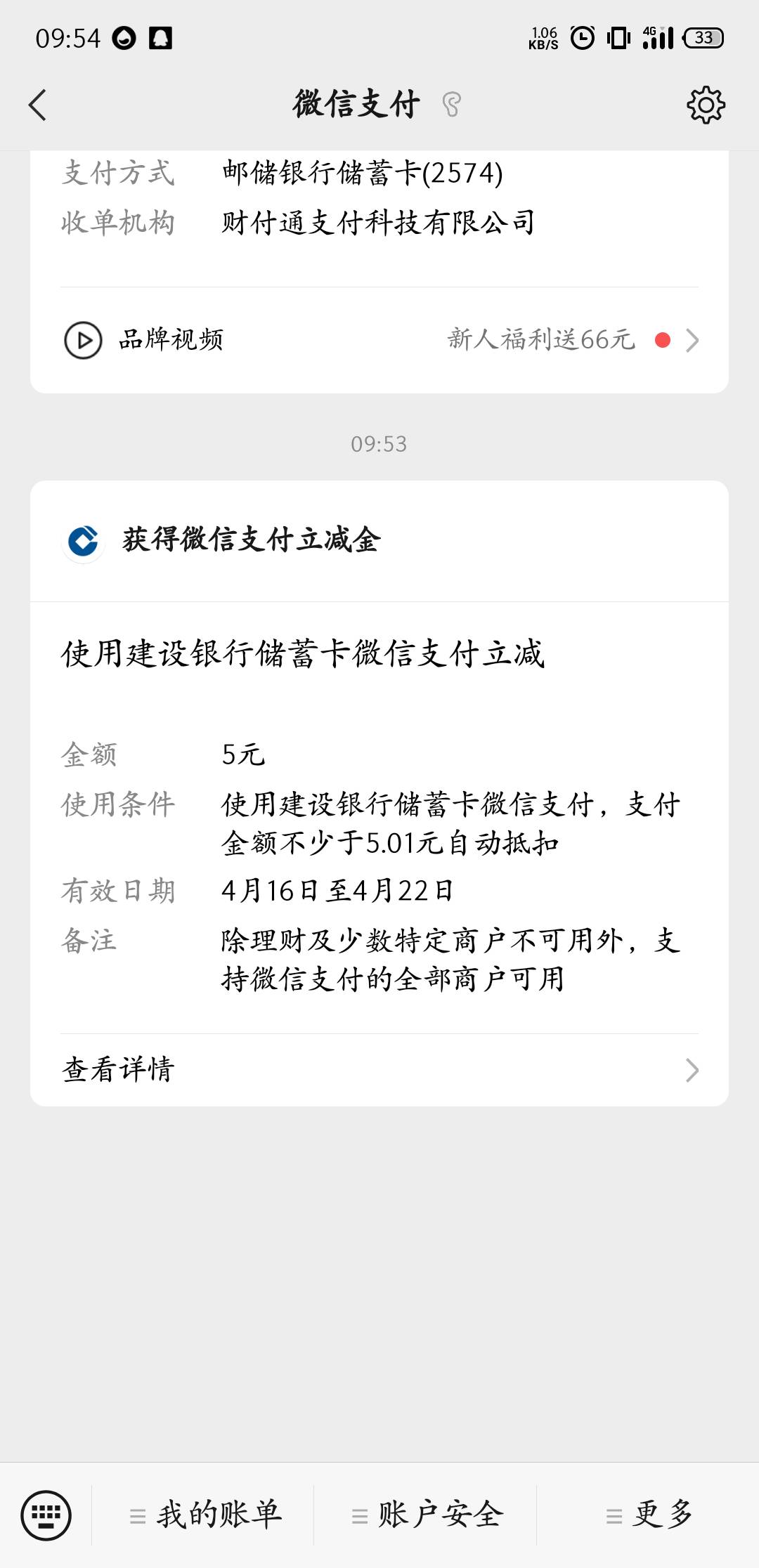Open the 更多 menu
The width and height of the screenshot is (759, 1568).
tap(648, 1515)
